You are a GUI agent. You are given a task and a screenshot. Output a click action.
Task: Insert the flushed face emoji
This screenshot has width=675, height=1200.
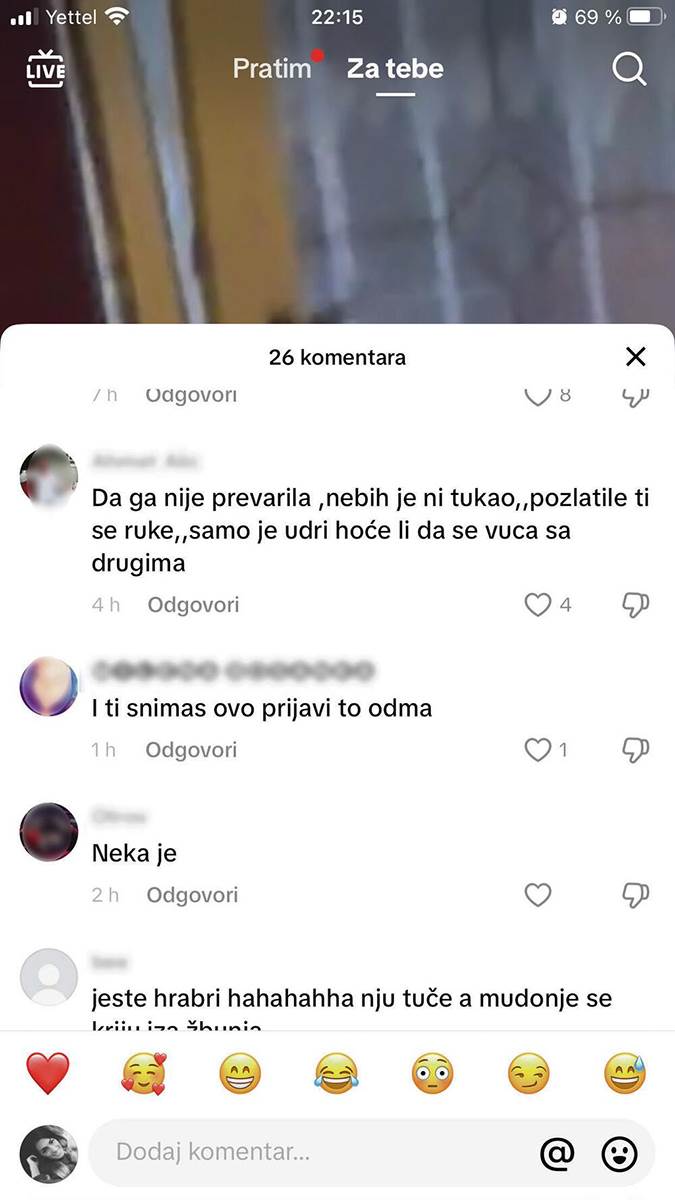click(432, 1074)
